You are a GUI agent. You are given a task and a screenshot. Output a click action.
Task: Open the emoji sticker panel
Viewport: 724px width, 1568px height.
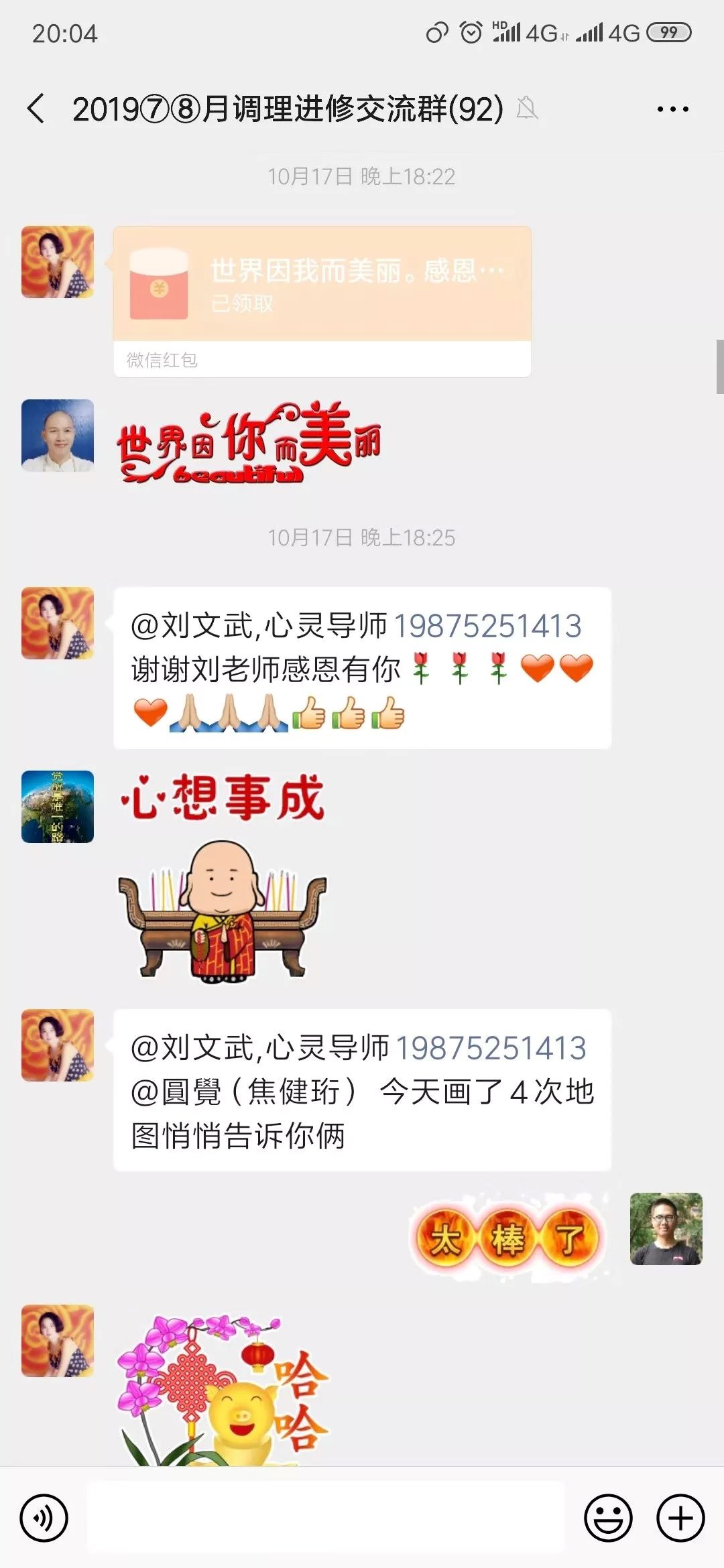[x=608, y=1518]
